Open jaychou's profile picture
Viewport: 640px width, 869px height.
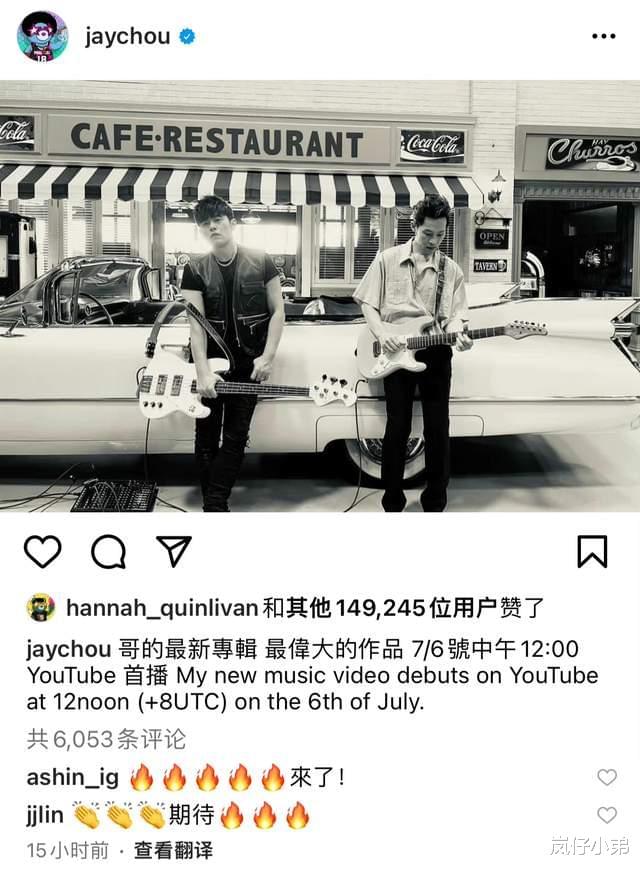tap(42, 37)
